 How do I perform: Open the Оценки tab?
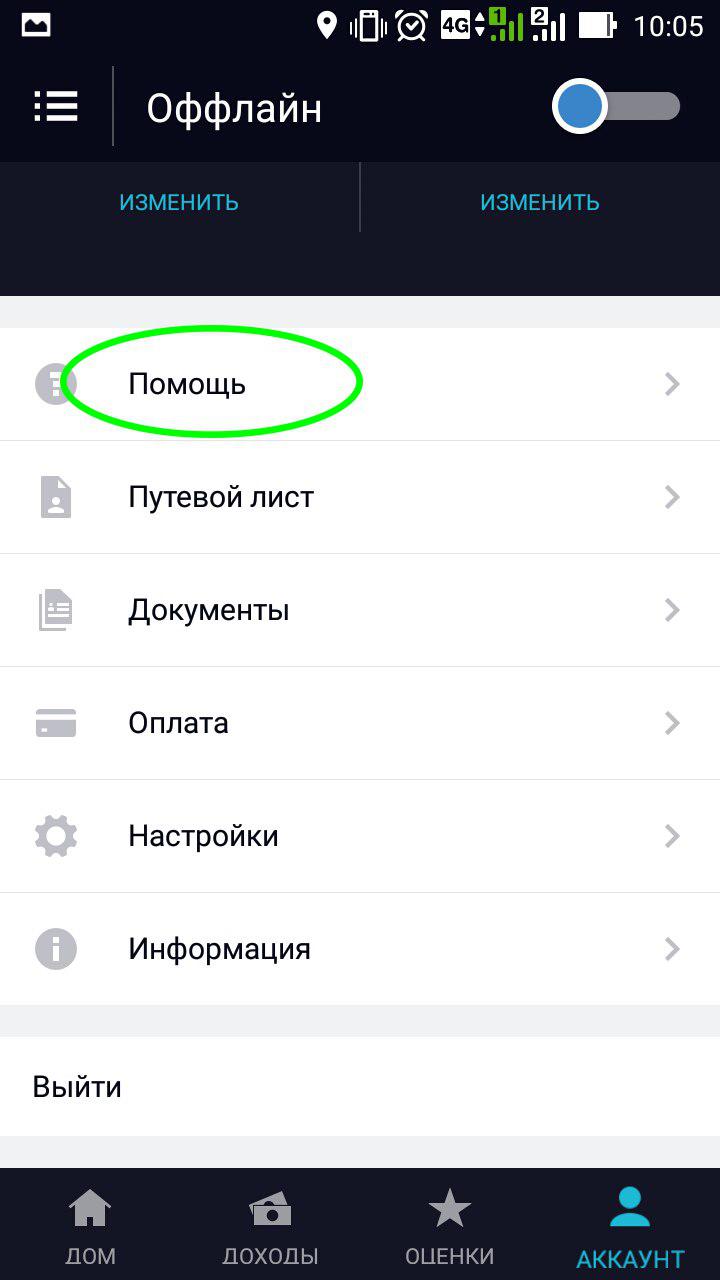click(450, 1228)
